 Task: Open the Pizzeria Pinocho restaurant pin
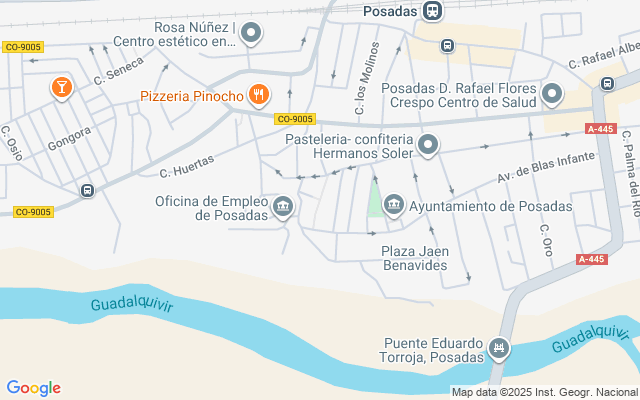[x=258, y=95]
